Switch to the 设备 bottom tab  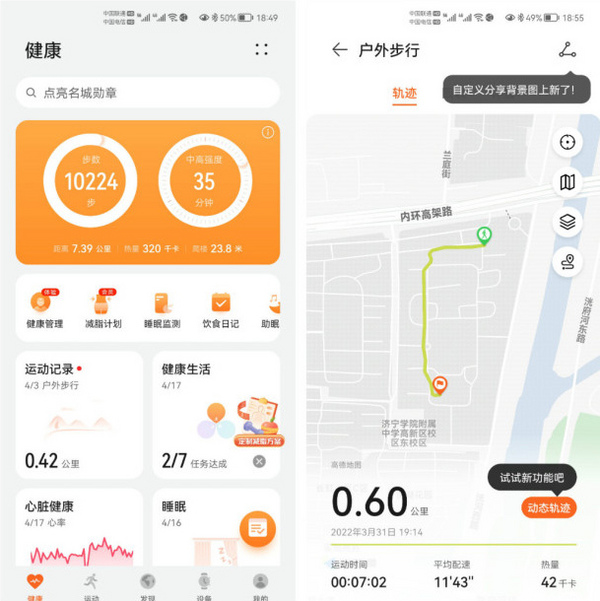click(x=204, y=584)
